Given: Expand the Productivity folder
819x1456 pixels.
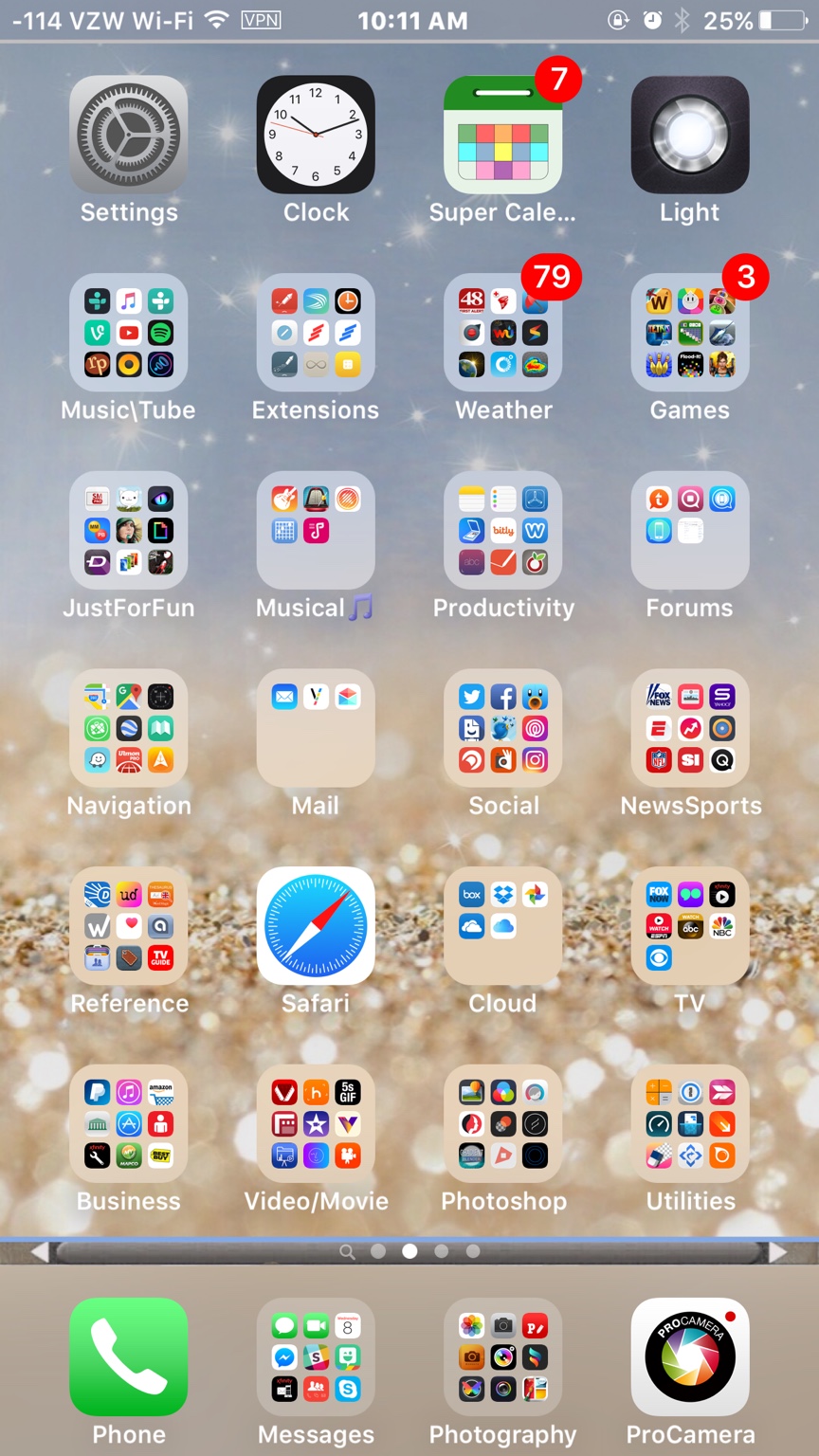Looking at the screenshot, I should (x=502, y=531).
